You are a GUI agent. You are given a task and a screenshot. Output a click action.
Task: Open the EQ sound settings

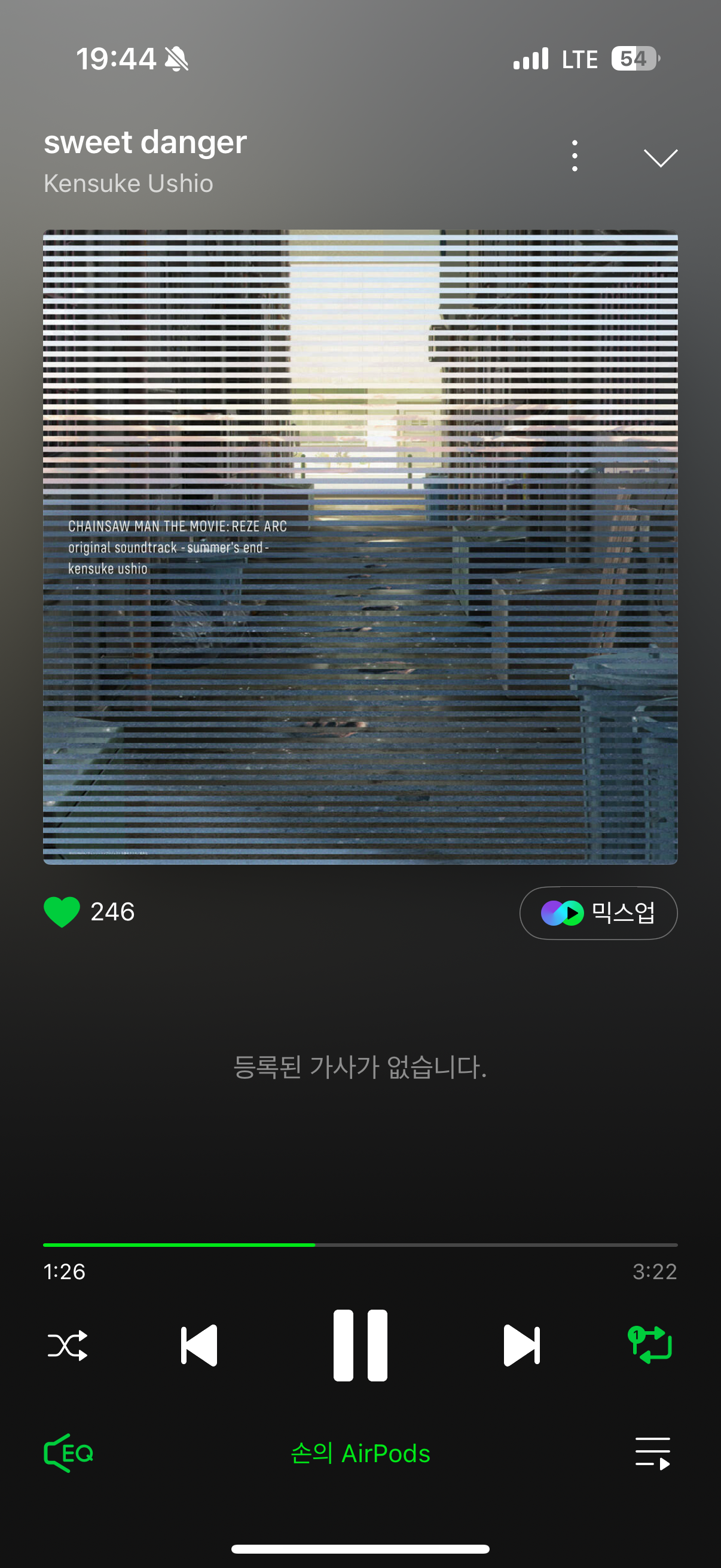pos(68,1453)
